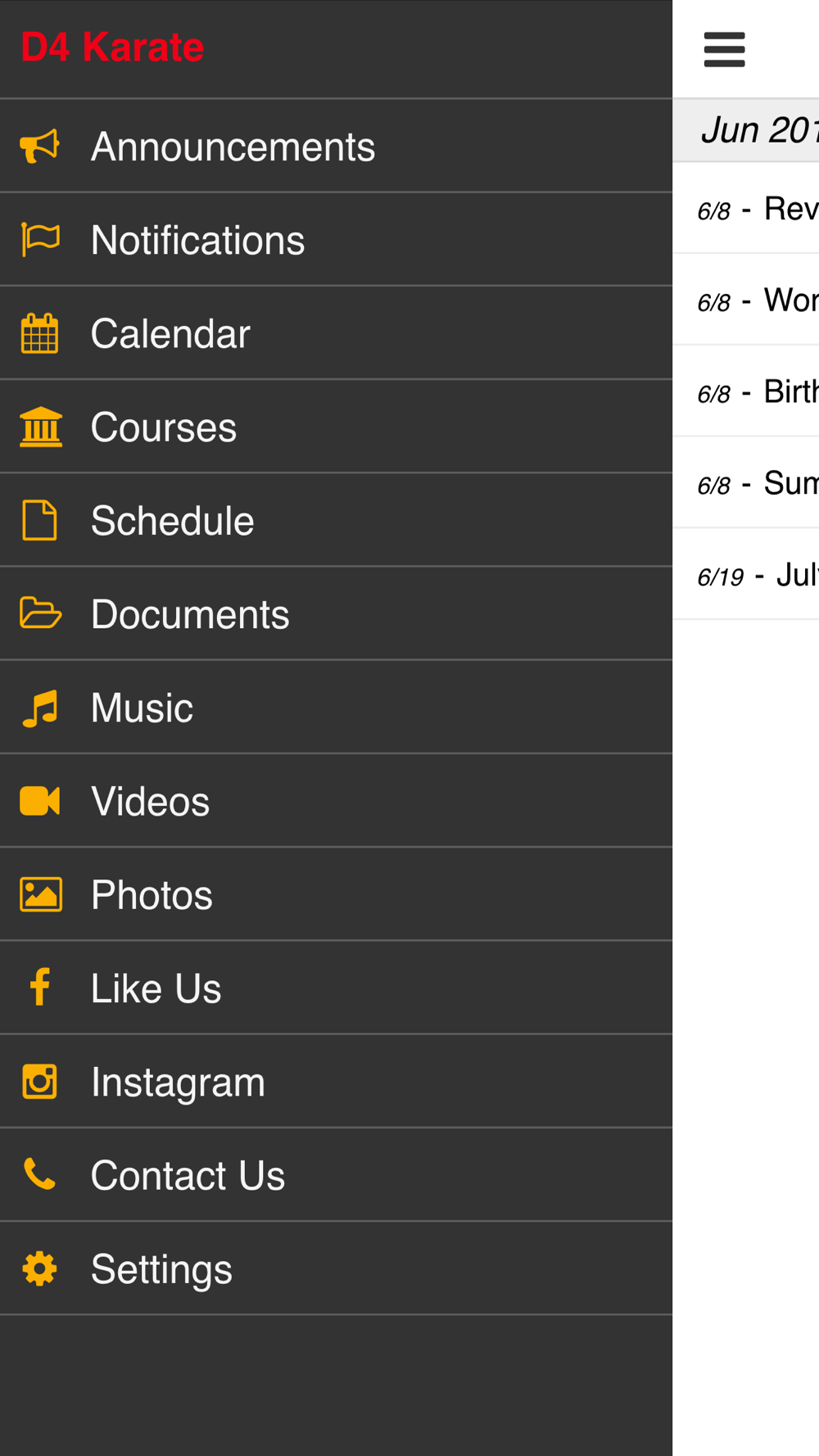
Task: Select Contact Us
Action: (336, 1173)
